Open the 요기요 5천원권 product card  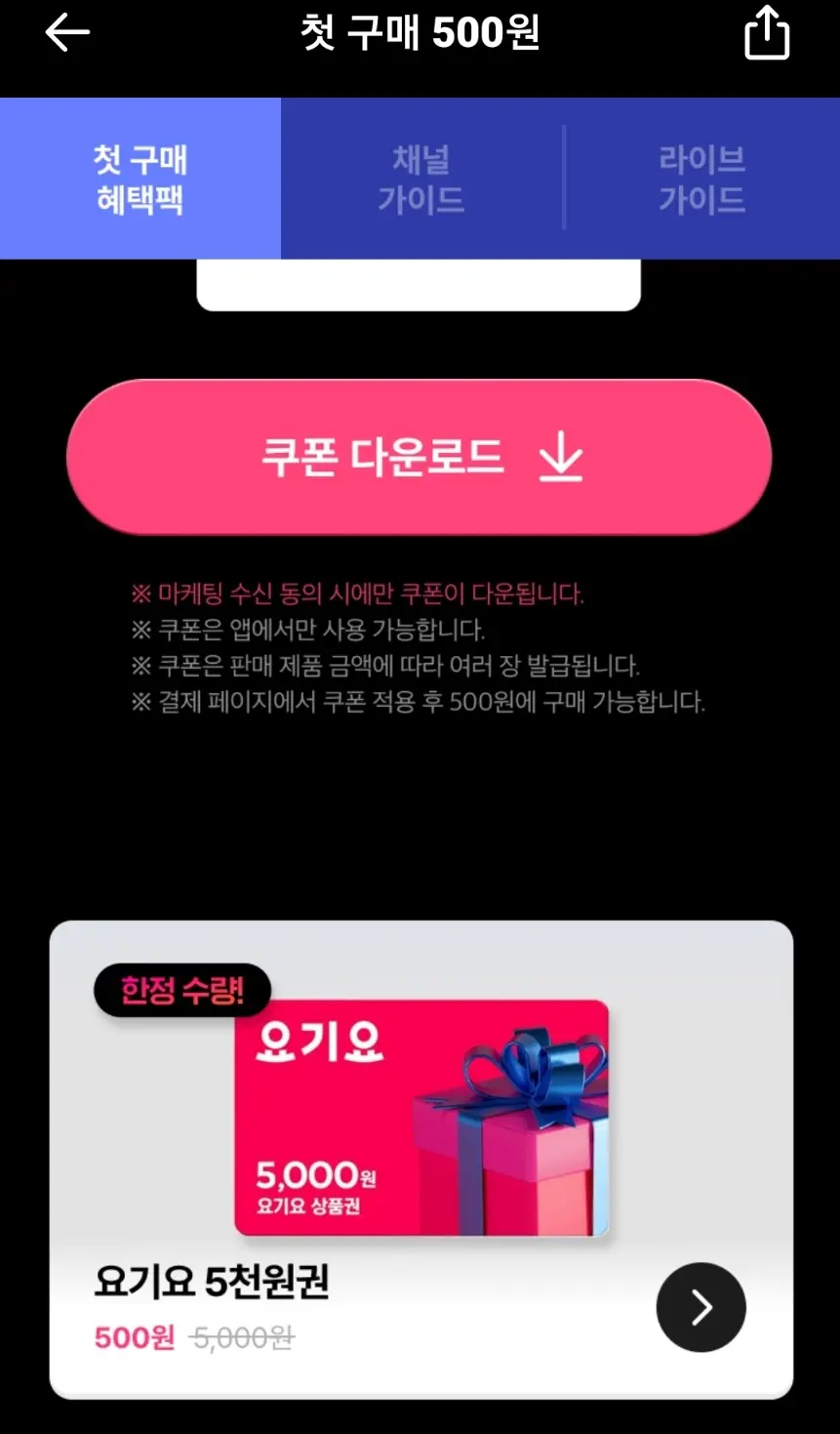[421, 1160]
